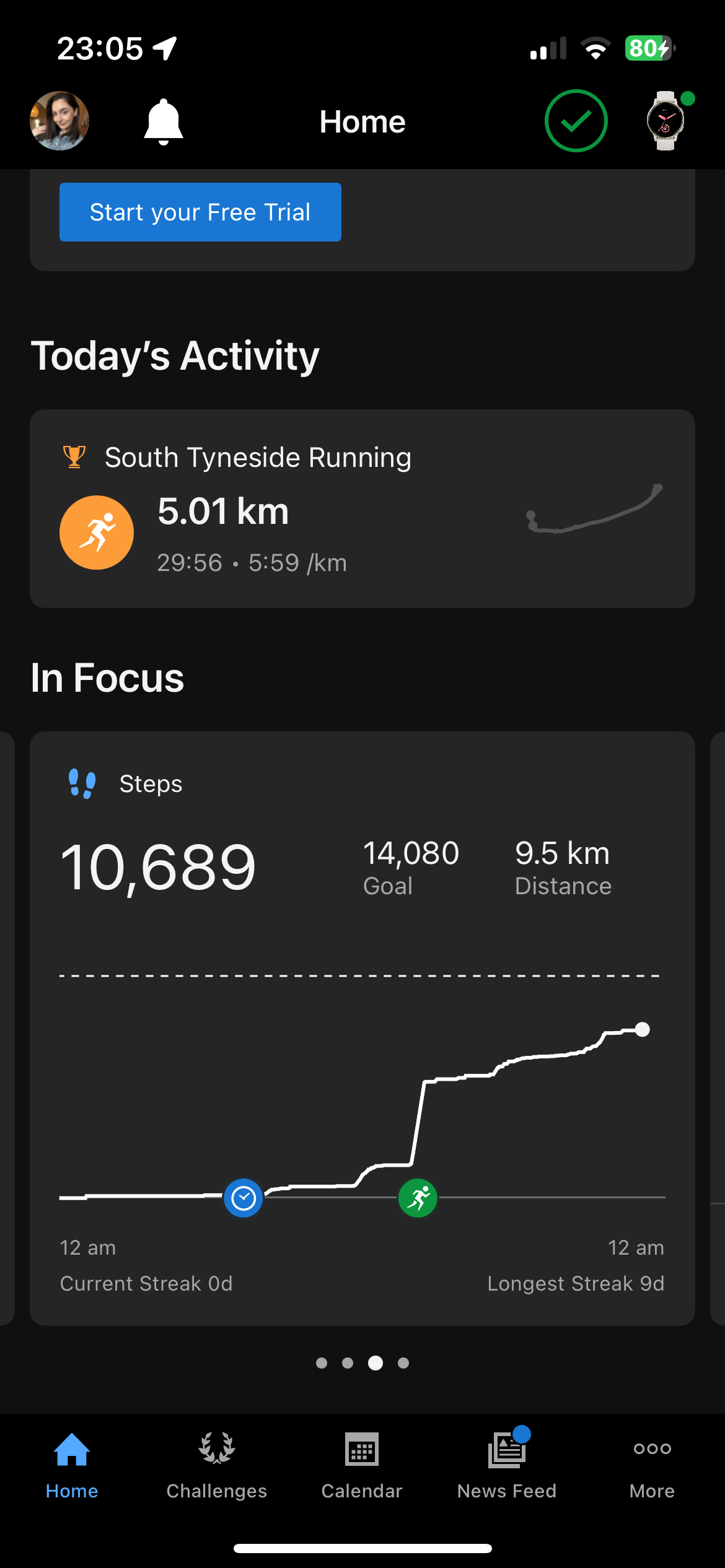Open the Steps card details

(362, 867)
